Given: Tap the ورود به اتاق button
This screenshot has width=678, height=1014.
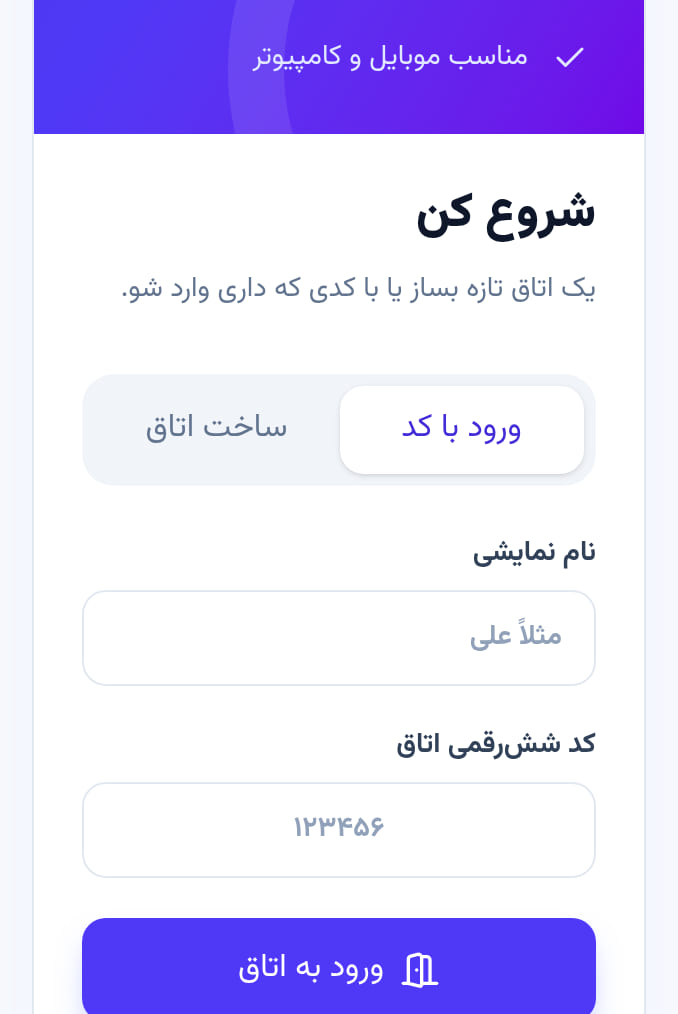Looking at the screenshot, I should 338,967.
